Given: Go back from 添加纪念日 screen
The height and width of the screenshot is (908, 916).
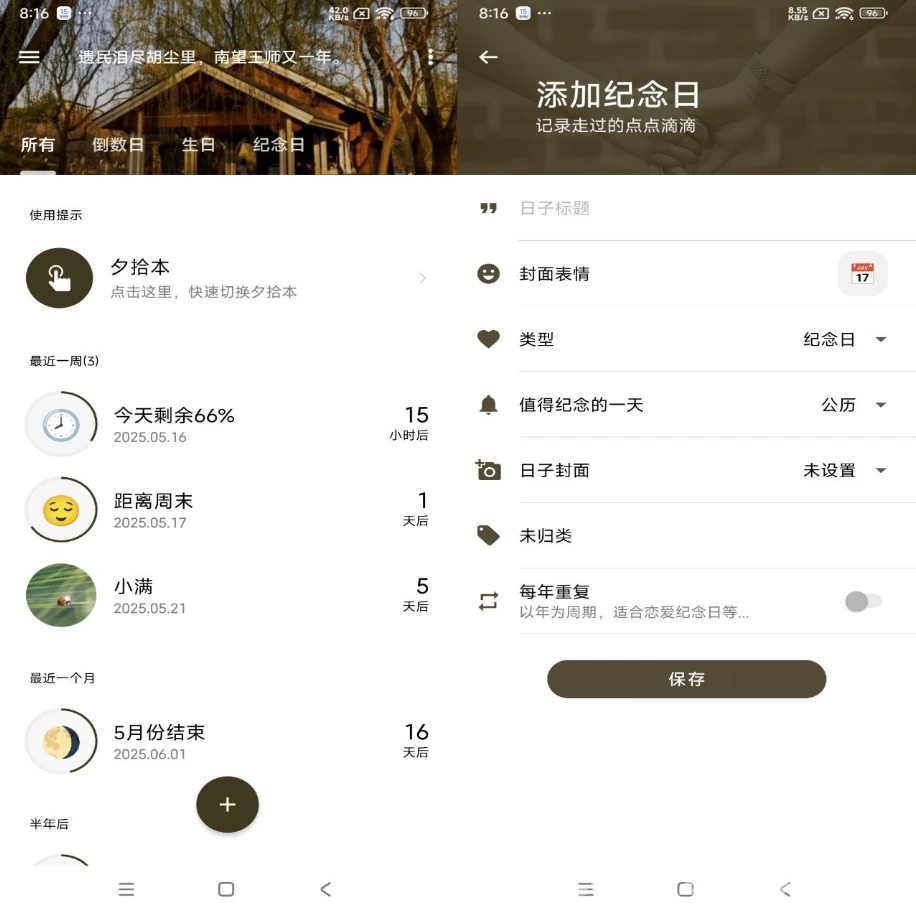Looking at the screenshot, I should 488,57.
